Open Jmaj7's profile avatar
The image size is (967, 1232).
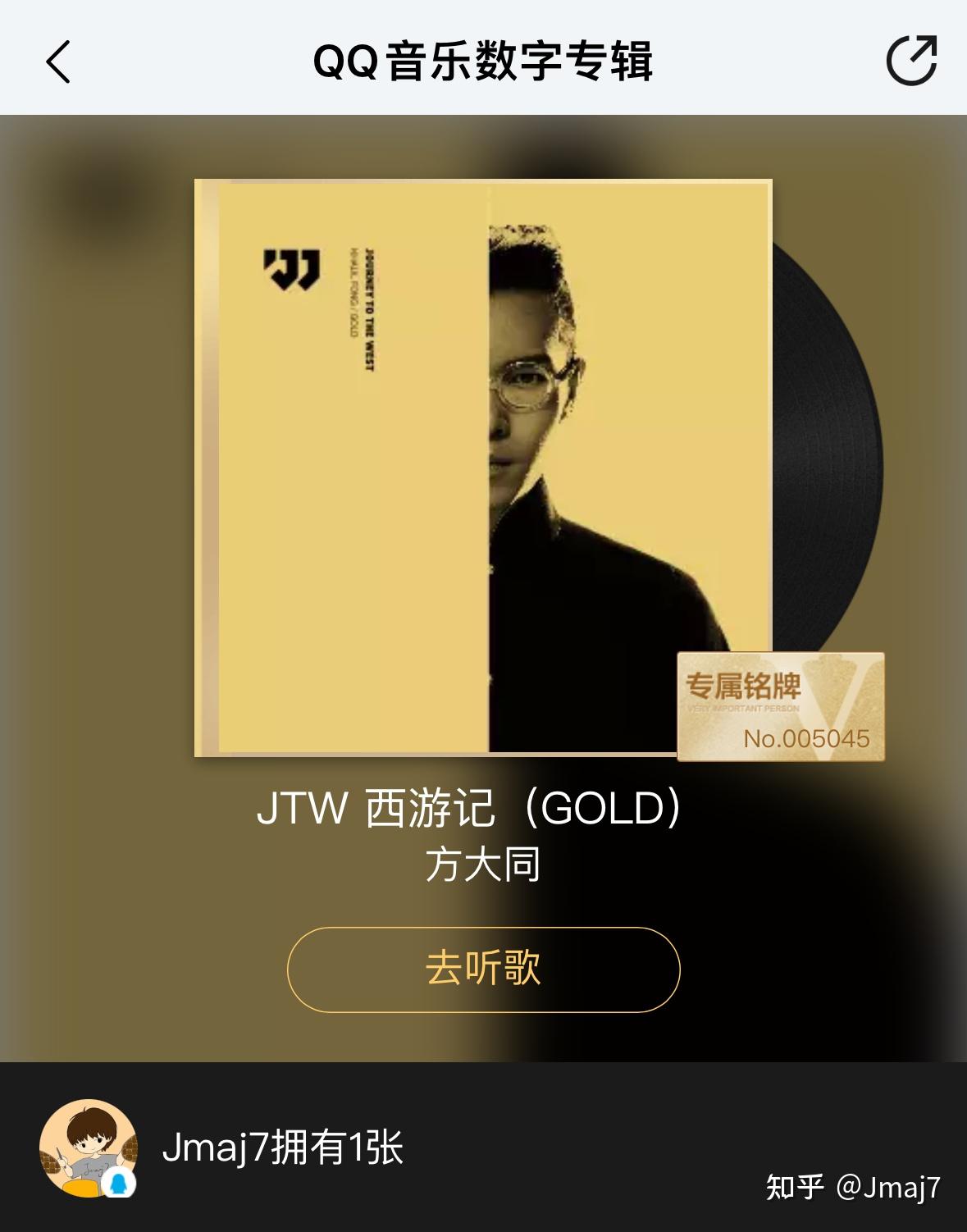pos(88,1148)
